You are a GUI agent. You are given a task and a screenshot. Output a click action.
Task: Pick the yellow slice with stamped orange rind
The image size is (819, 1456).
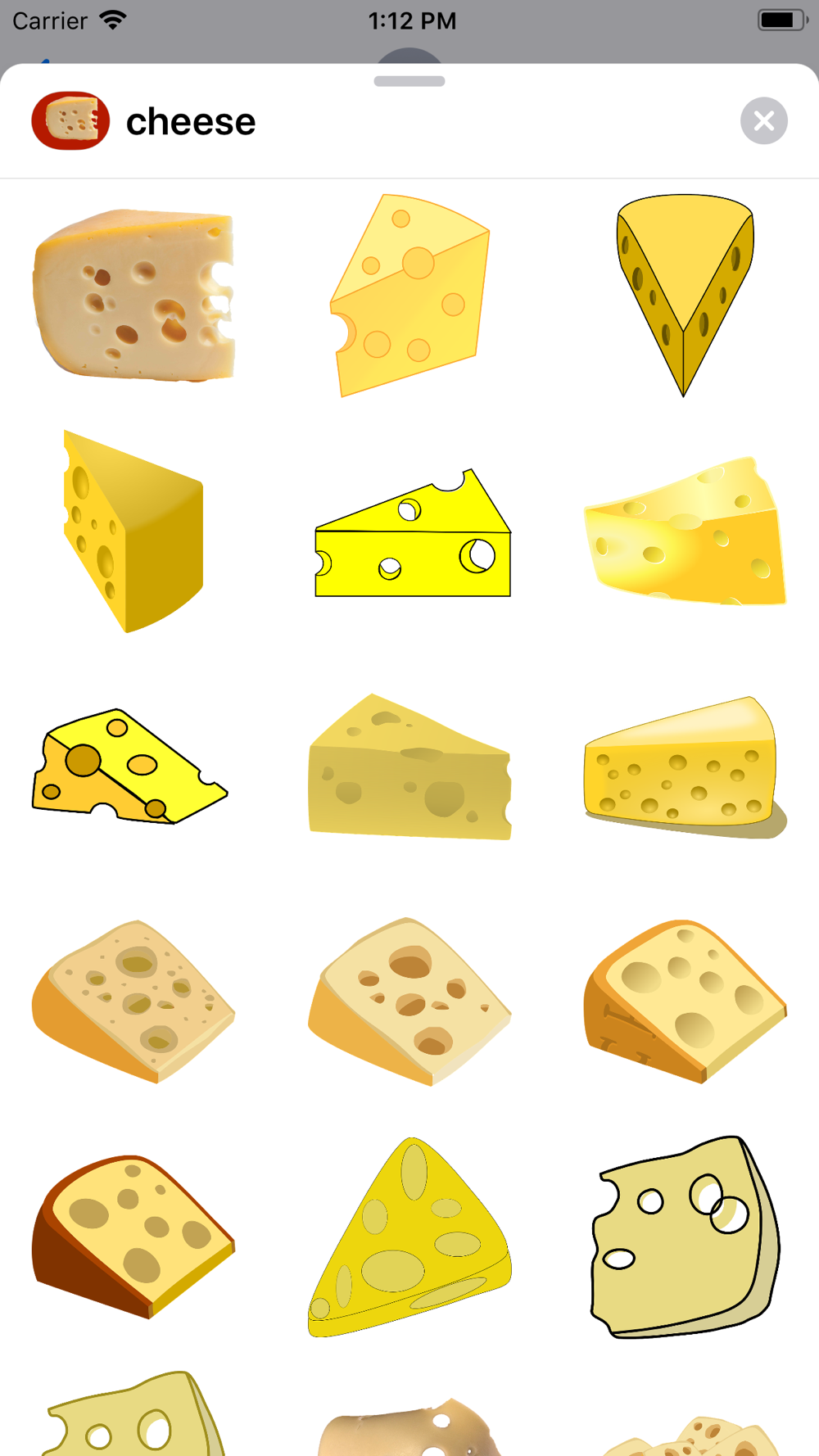point(685,1001)
